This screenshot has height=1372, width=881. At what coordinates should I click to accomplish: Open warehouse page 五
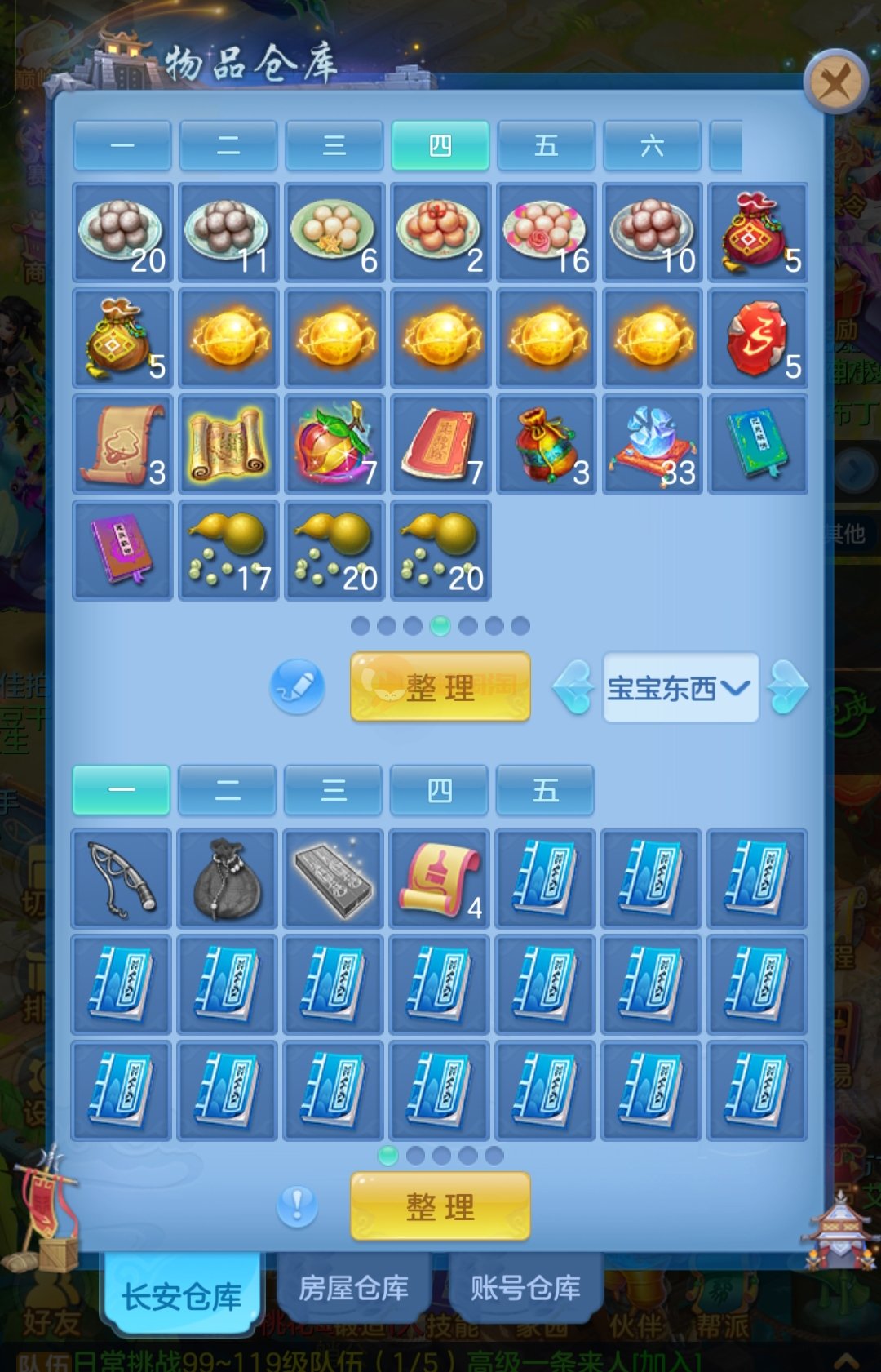(546, 145)
